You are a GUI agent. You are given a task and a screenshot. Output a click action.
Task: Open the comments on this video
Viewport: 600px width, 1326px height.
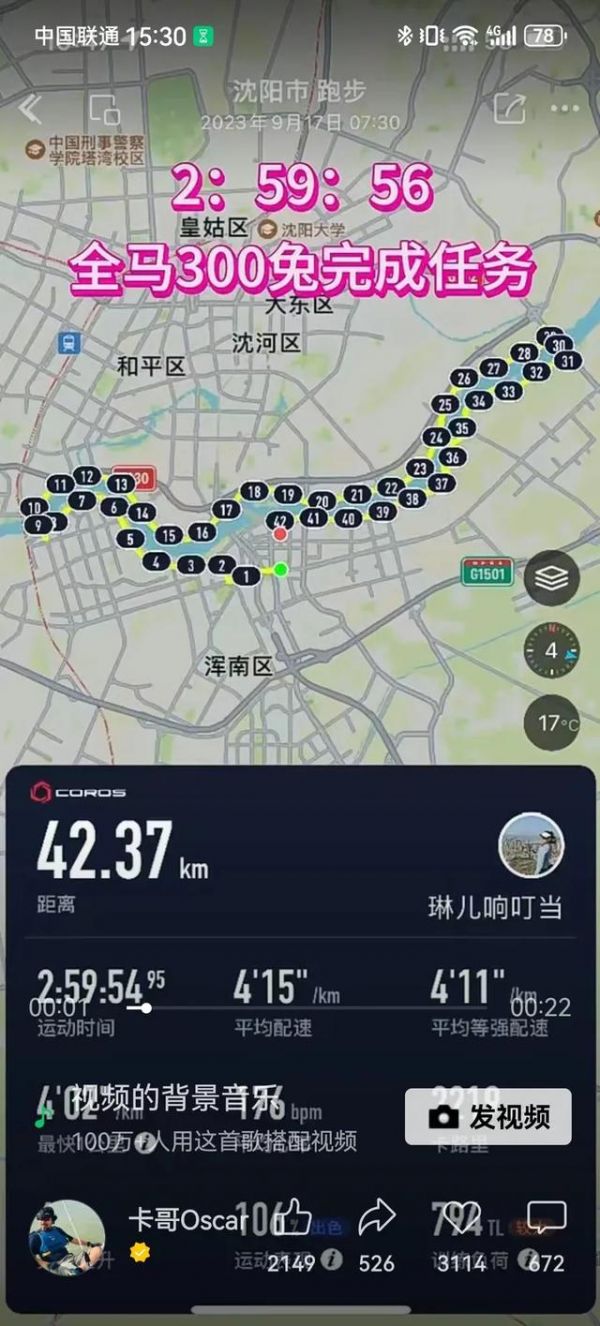point(546,1218)
